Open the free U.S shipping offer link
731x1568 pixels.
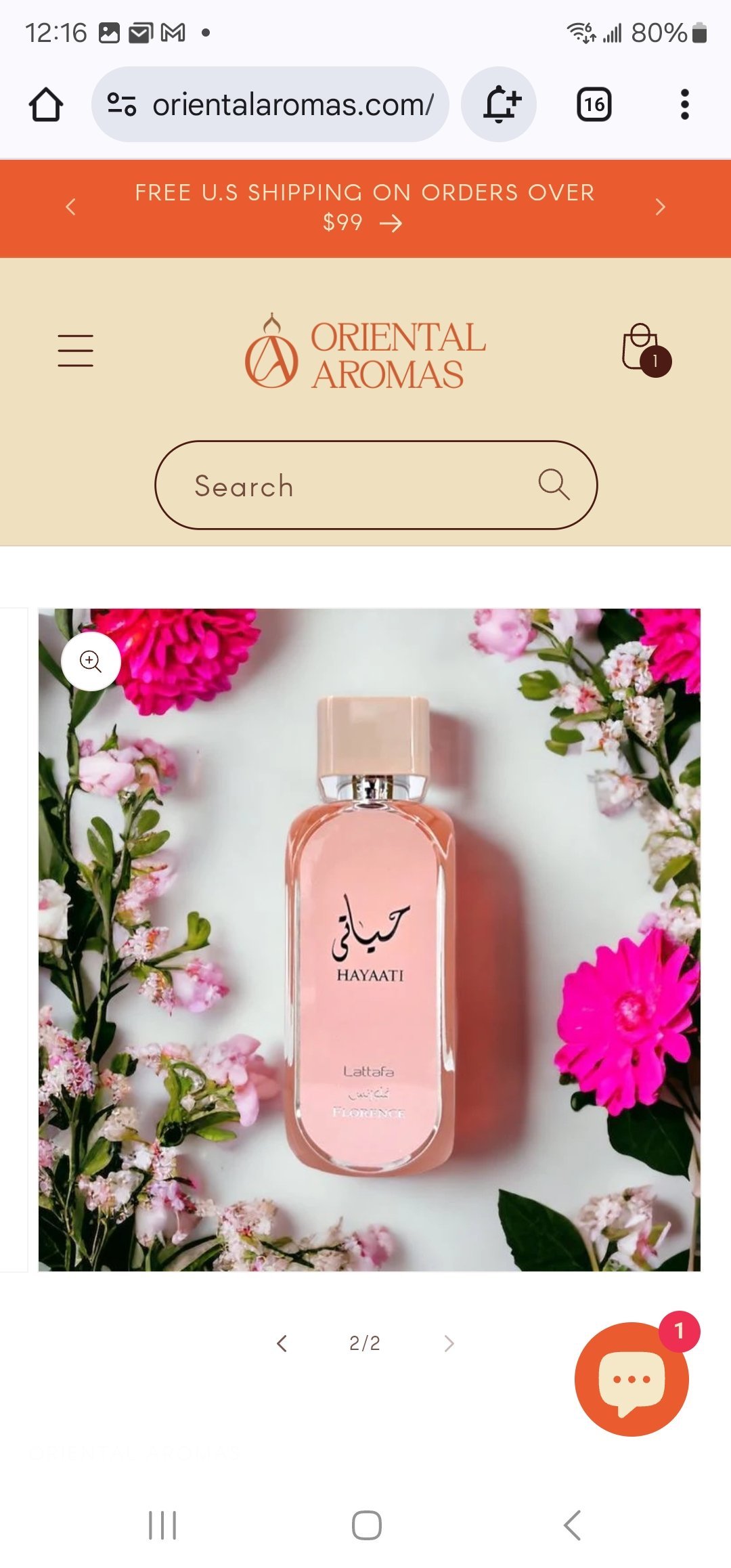click(364, 207)
